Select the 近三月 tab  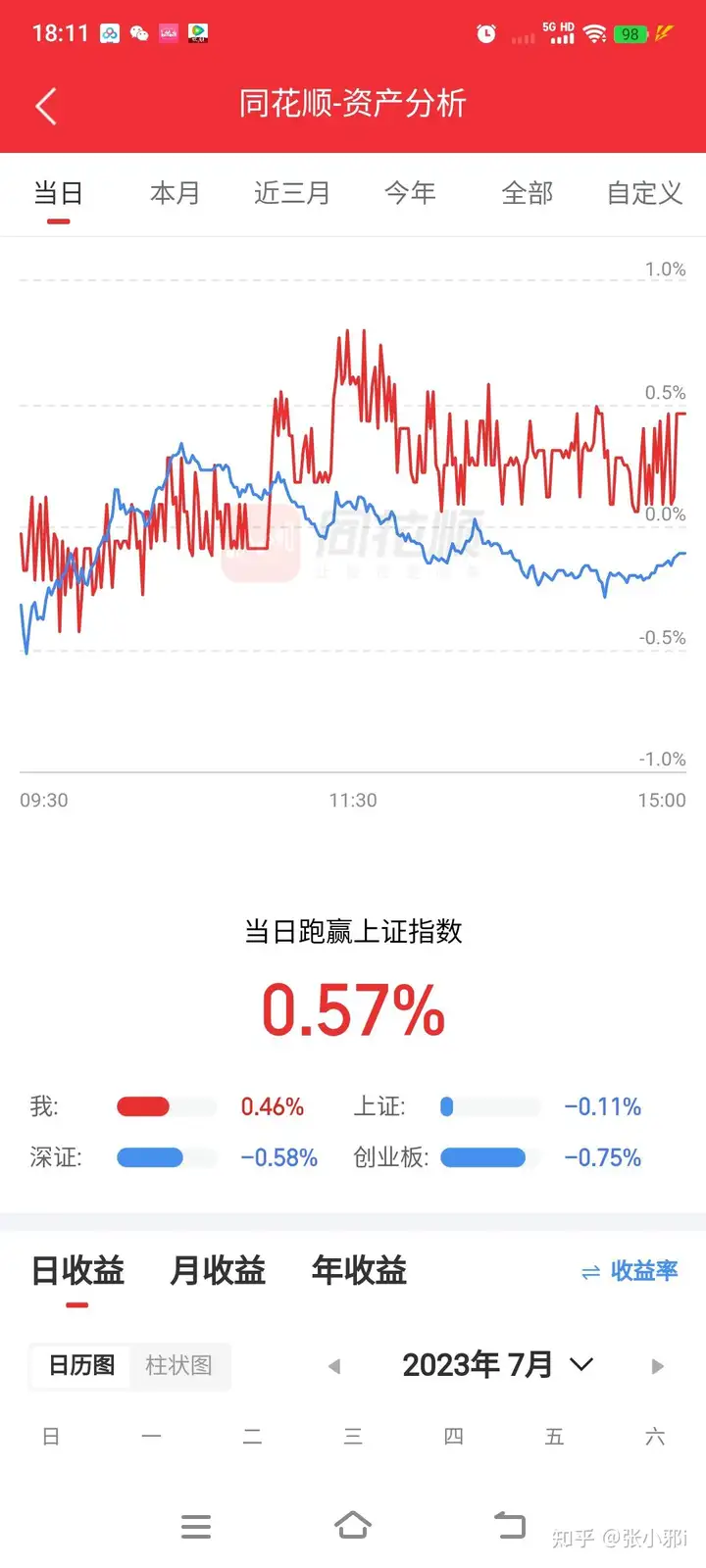click(x=291, y=193)
